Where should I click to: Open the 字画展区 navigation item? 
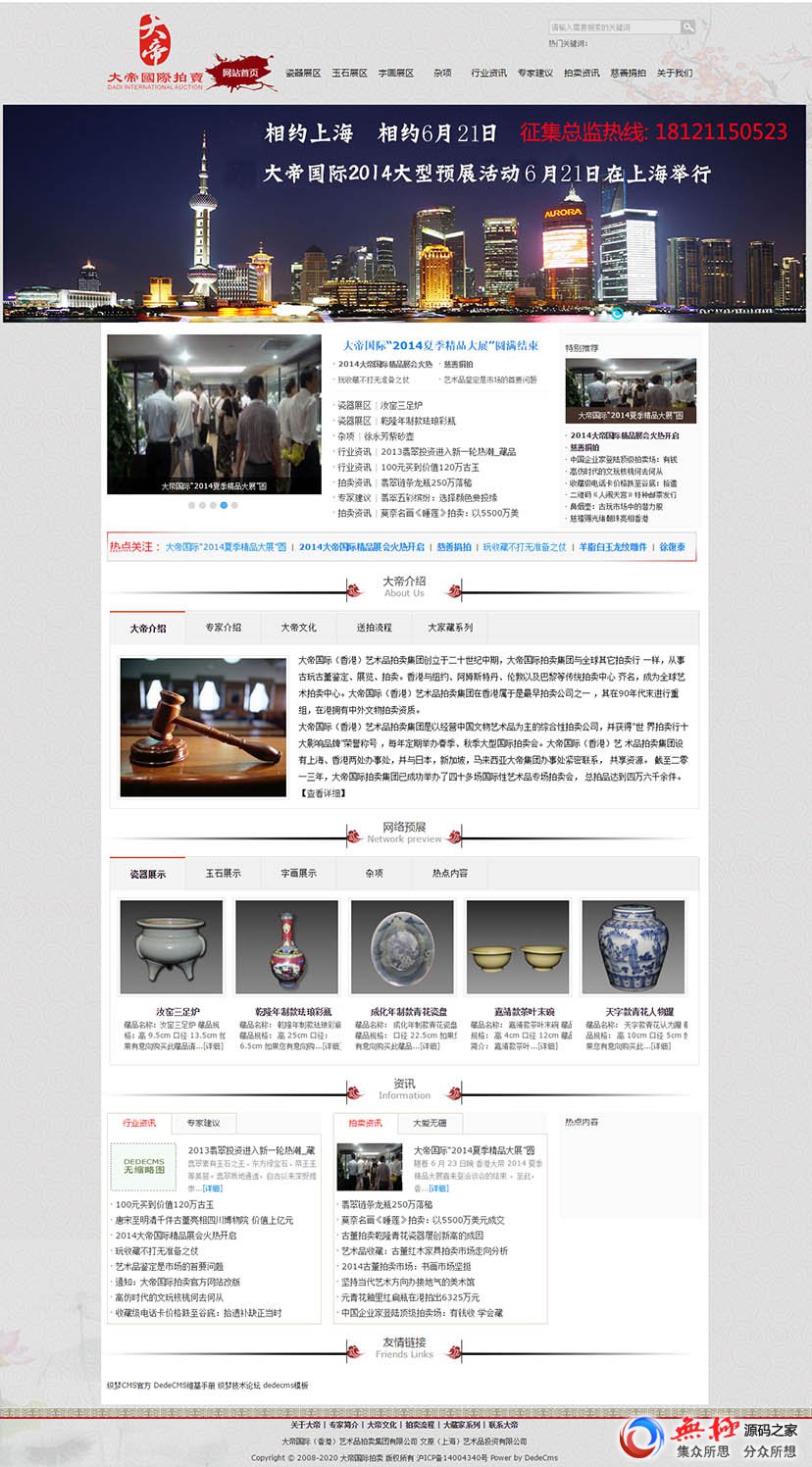pos(396,74)
